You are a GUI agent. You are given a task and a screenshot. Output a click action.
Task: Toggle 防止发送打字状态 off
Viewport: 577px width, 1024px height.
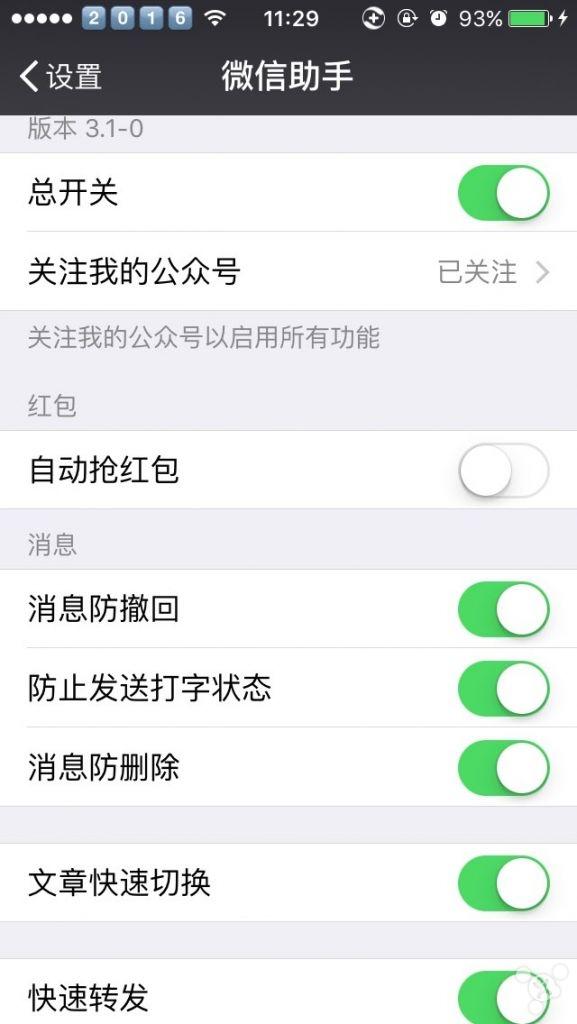point(504,688)
